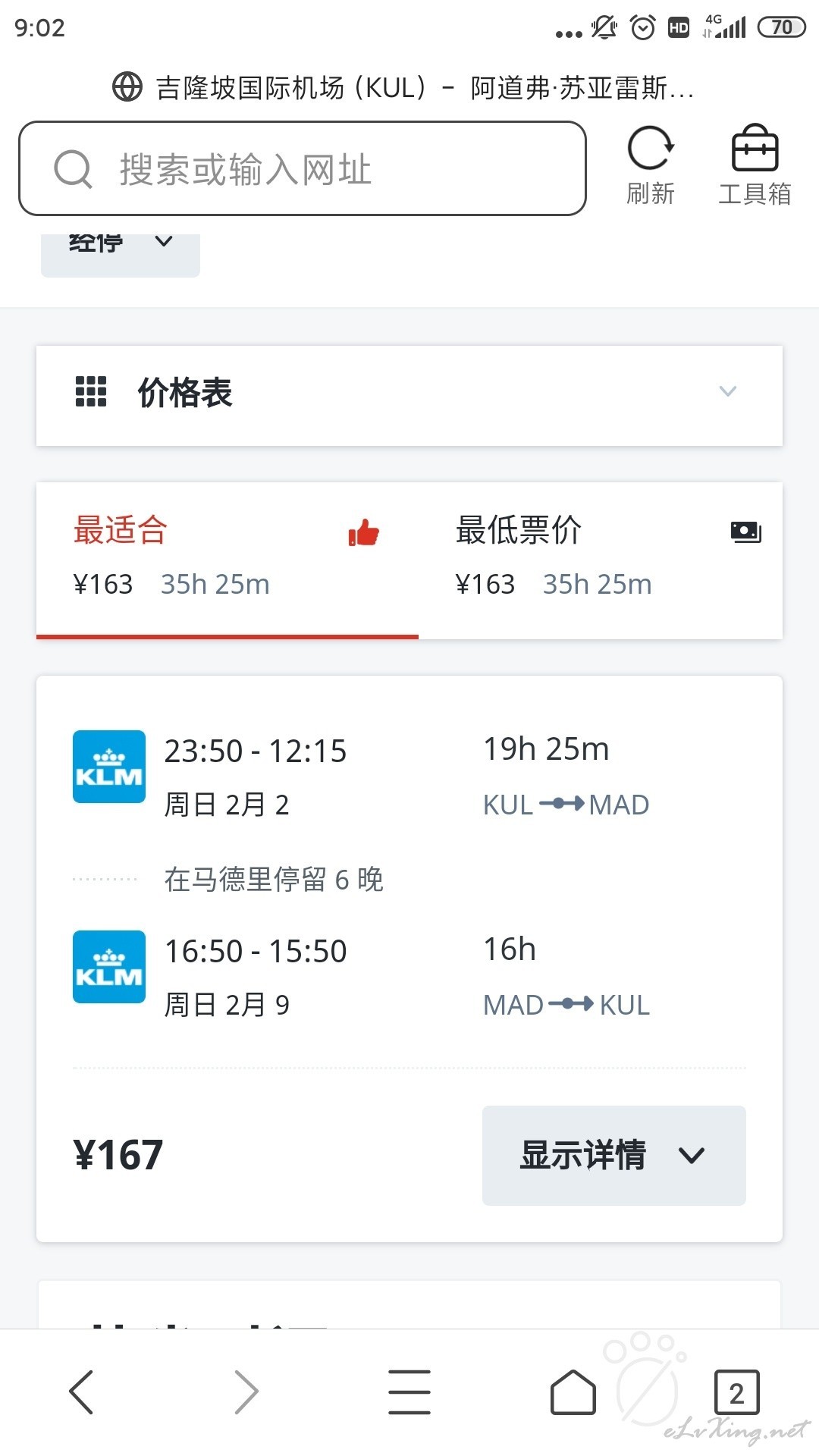Refresh the page with 刷新

click(x=651, y=165)
